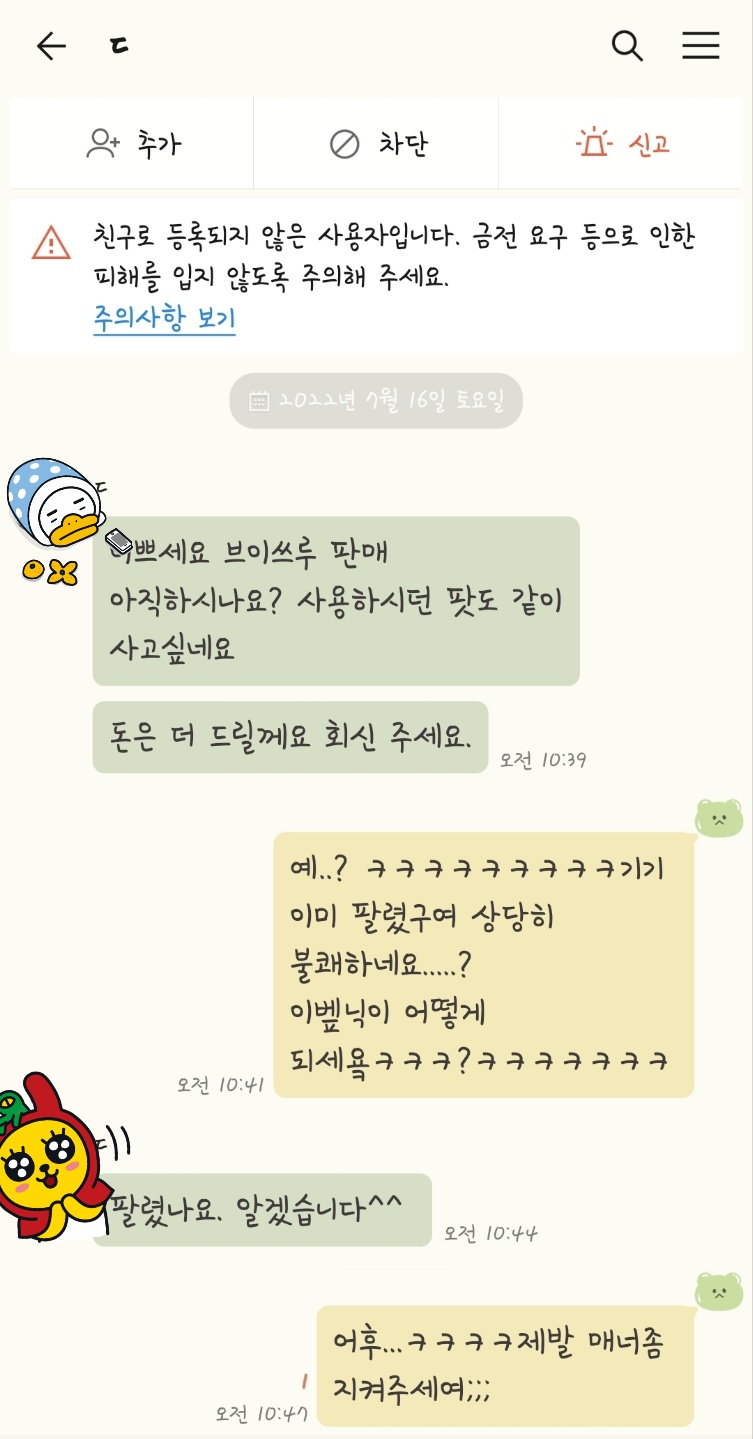Viewport: 753px width, 1439px height.
Task: Block this user (차단)
Action: pyautogui.click(x=377, y=144)
